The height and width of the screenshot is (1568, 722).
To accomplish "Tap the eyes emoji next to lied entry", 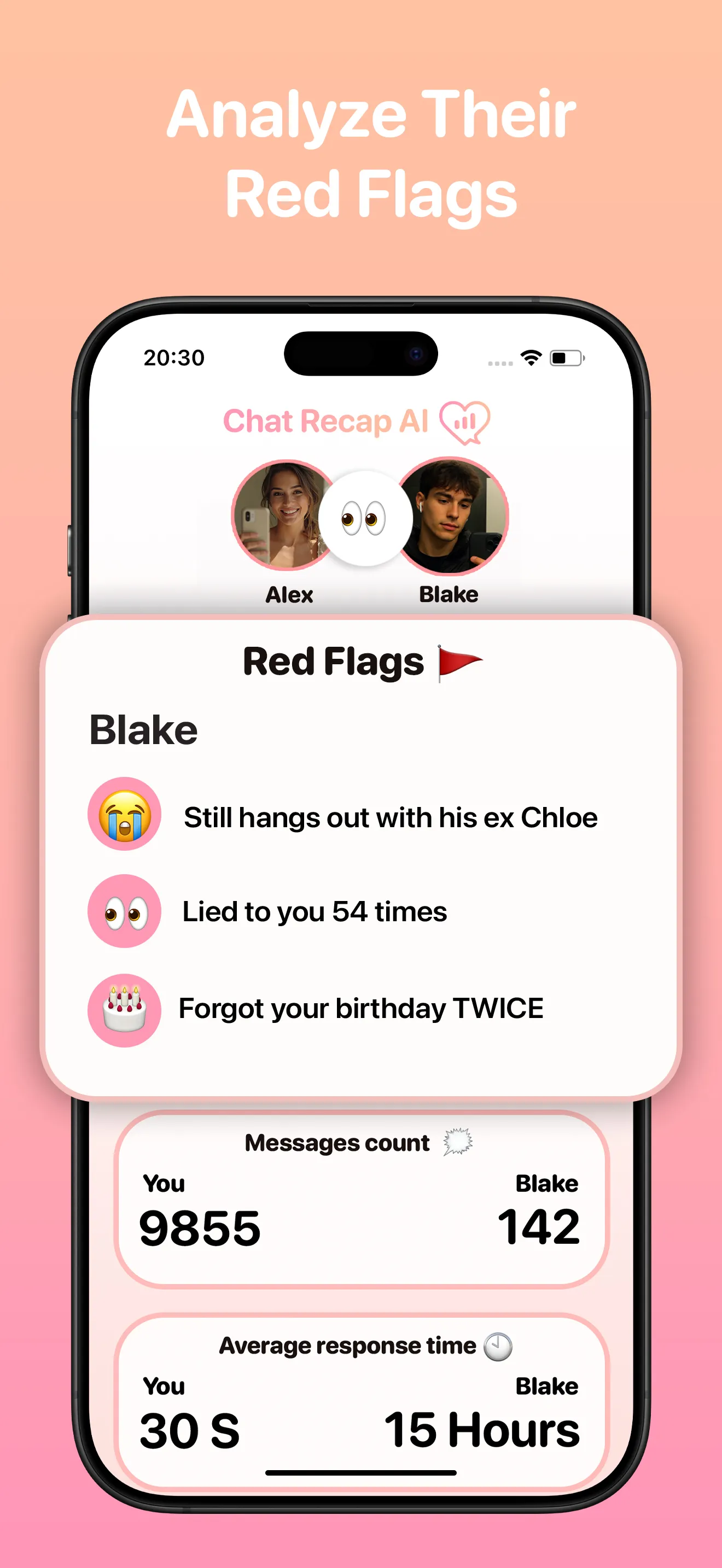I will (x=124, y=911).
